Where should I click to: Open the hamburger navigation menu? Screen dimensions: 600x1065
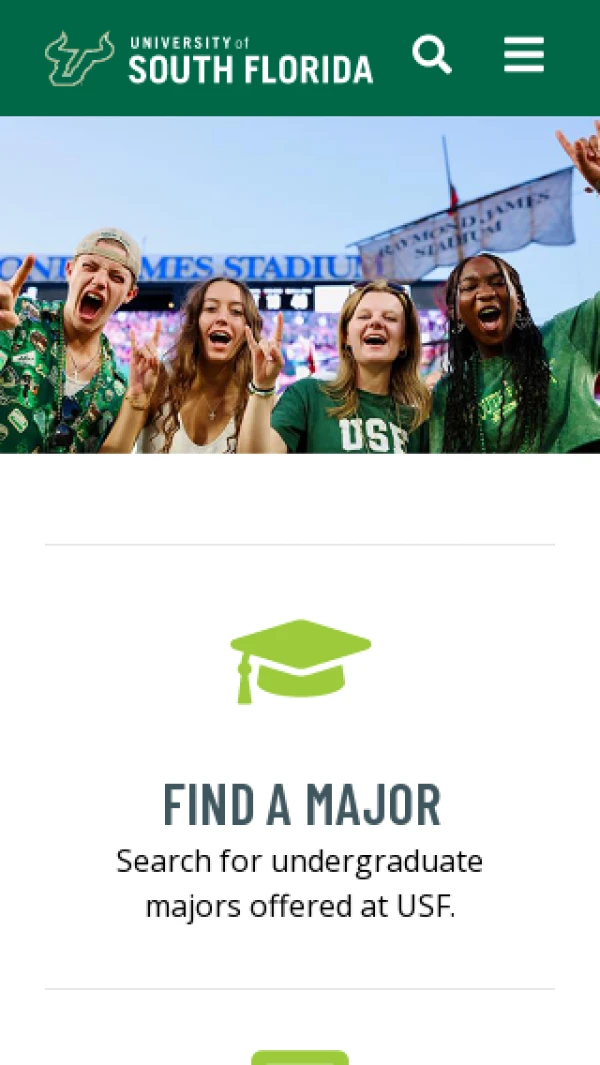click(524, 55)
